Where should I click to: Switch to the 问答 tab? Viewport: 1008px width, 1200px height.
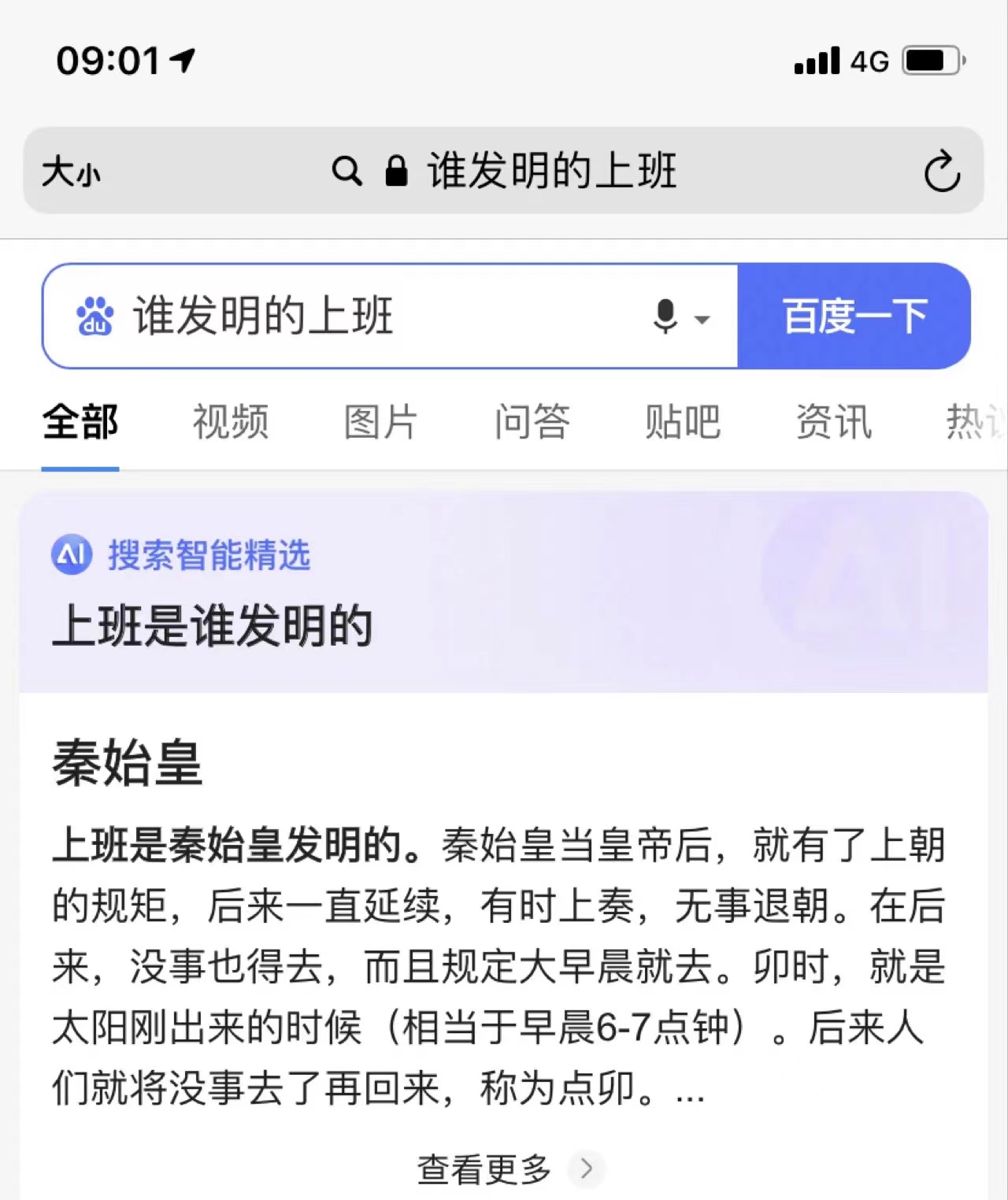pos(532,422)
